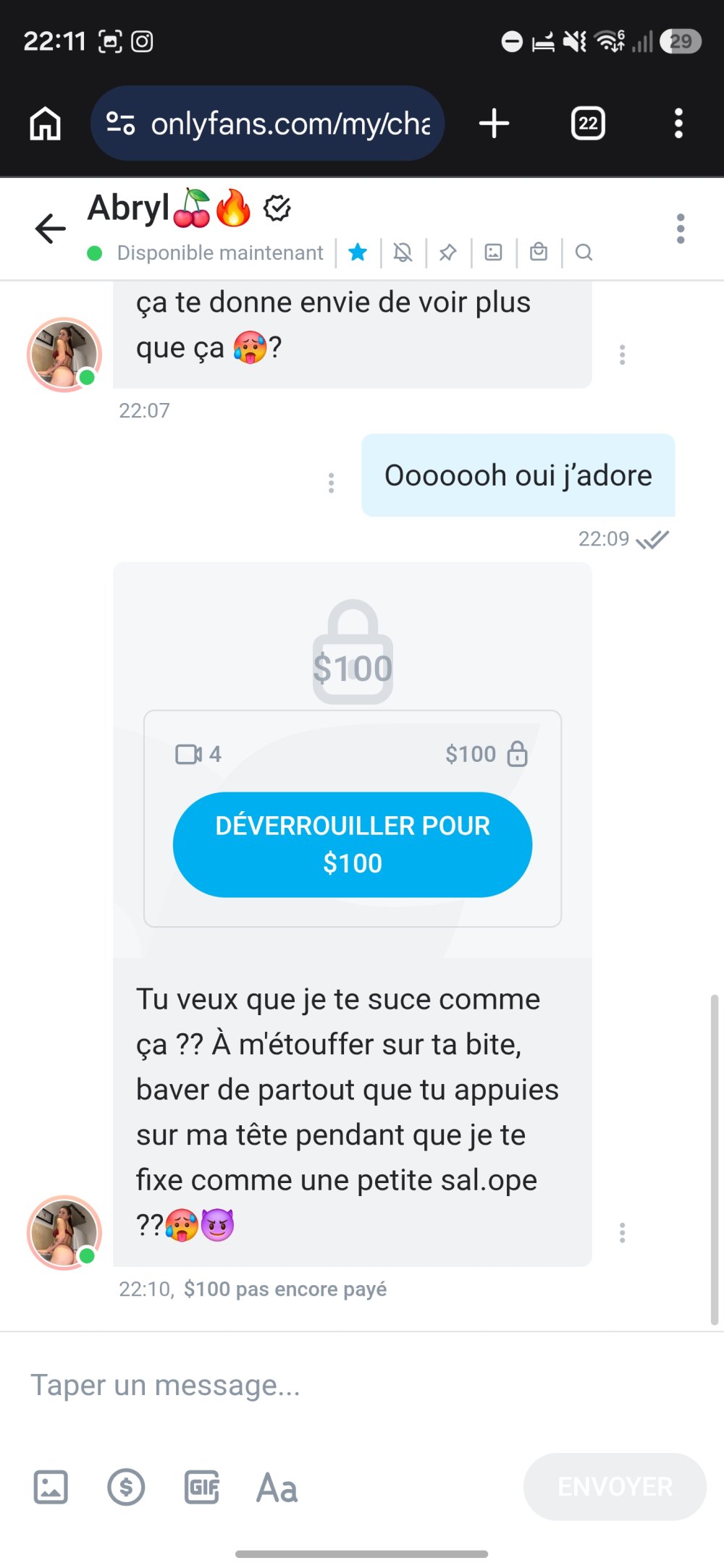Send a tip with the dollar icon
The width and height of the screenshot is (724, 1568).
(x=126, y=1488)
